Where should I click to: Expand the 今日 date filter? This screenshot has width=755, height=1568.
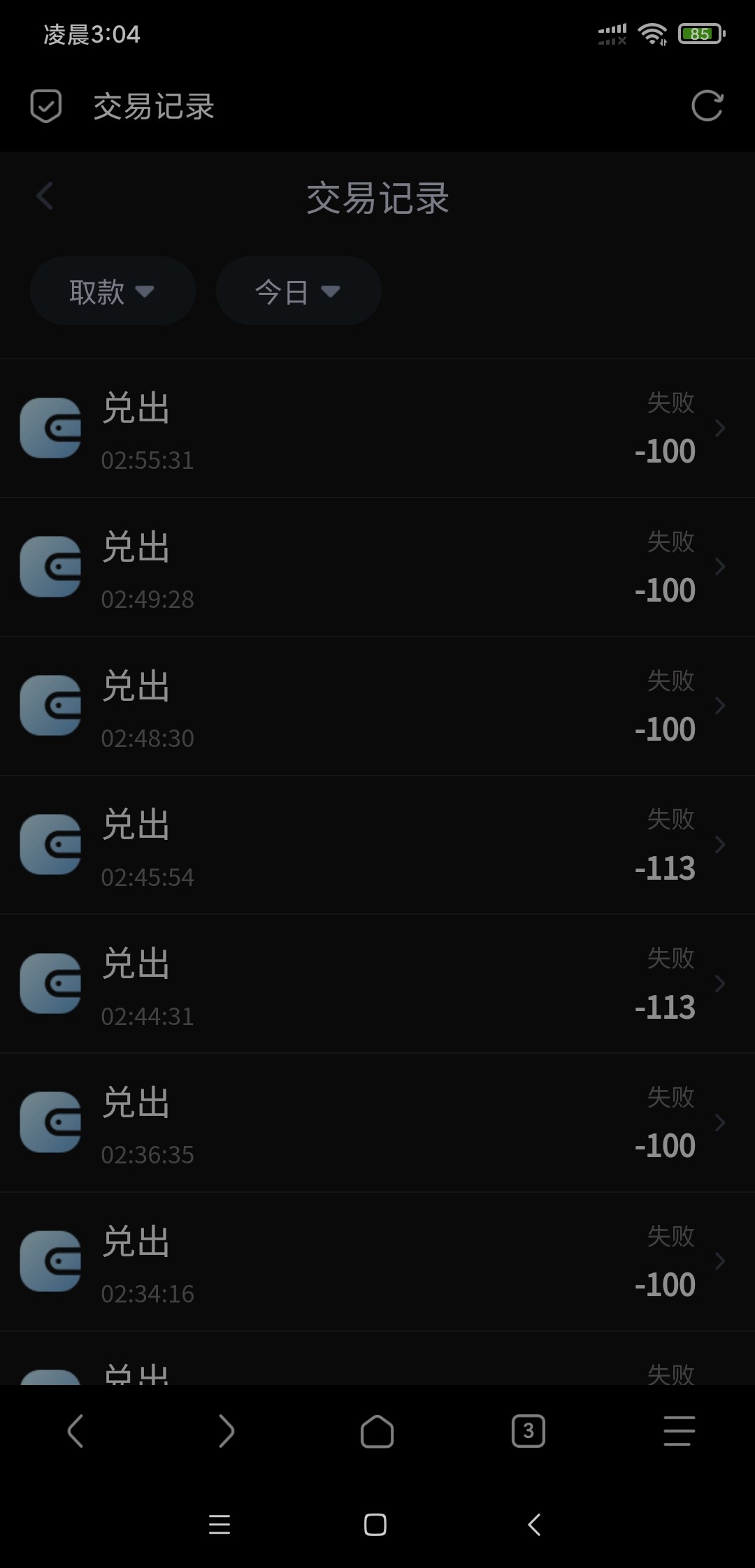pyautogui.click(x=298, y=291)
